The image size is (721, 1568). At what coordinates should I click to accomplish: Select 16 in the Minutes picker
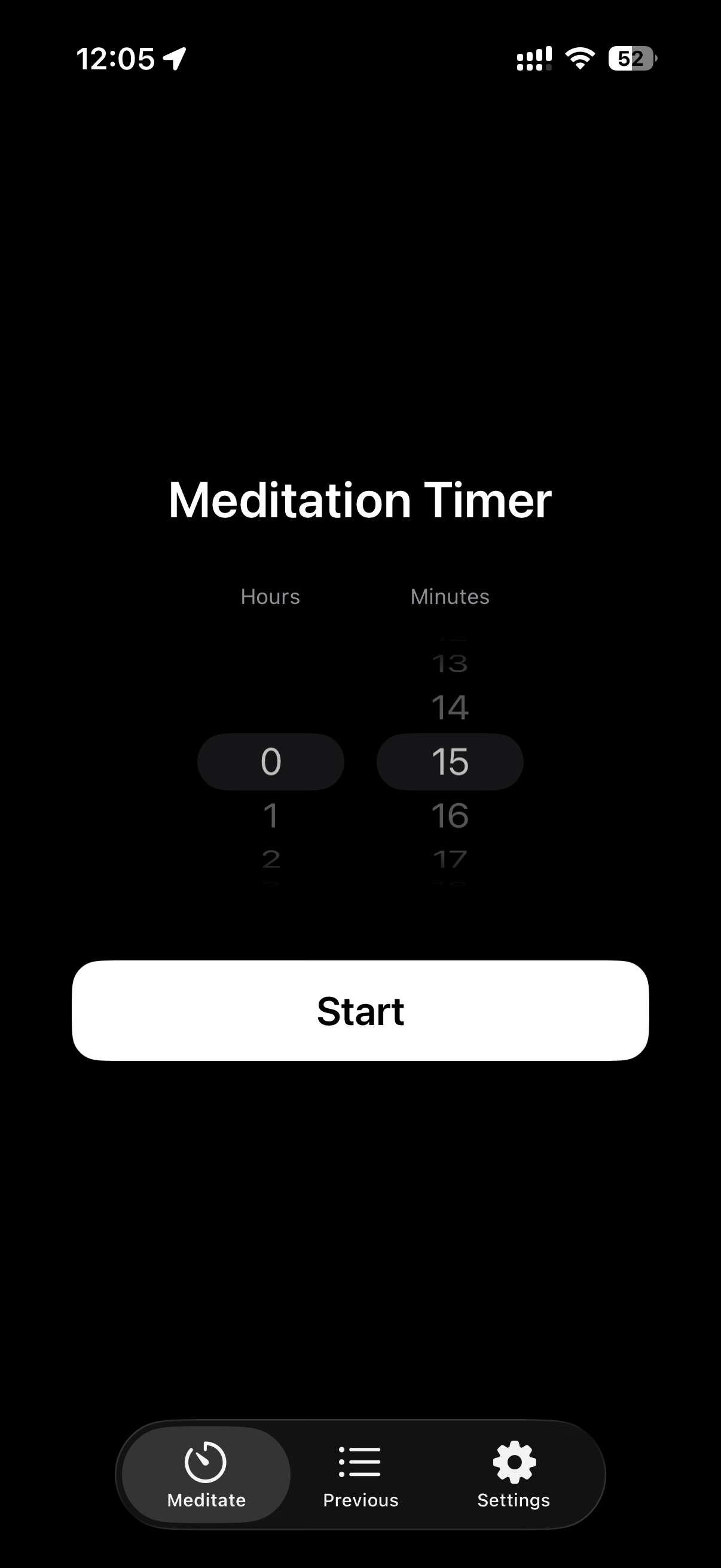pyautogui.click(x=450, y=816)
